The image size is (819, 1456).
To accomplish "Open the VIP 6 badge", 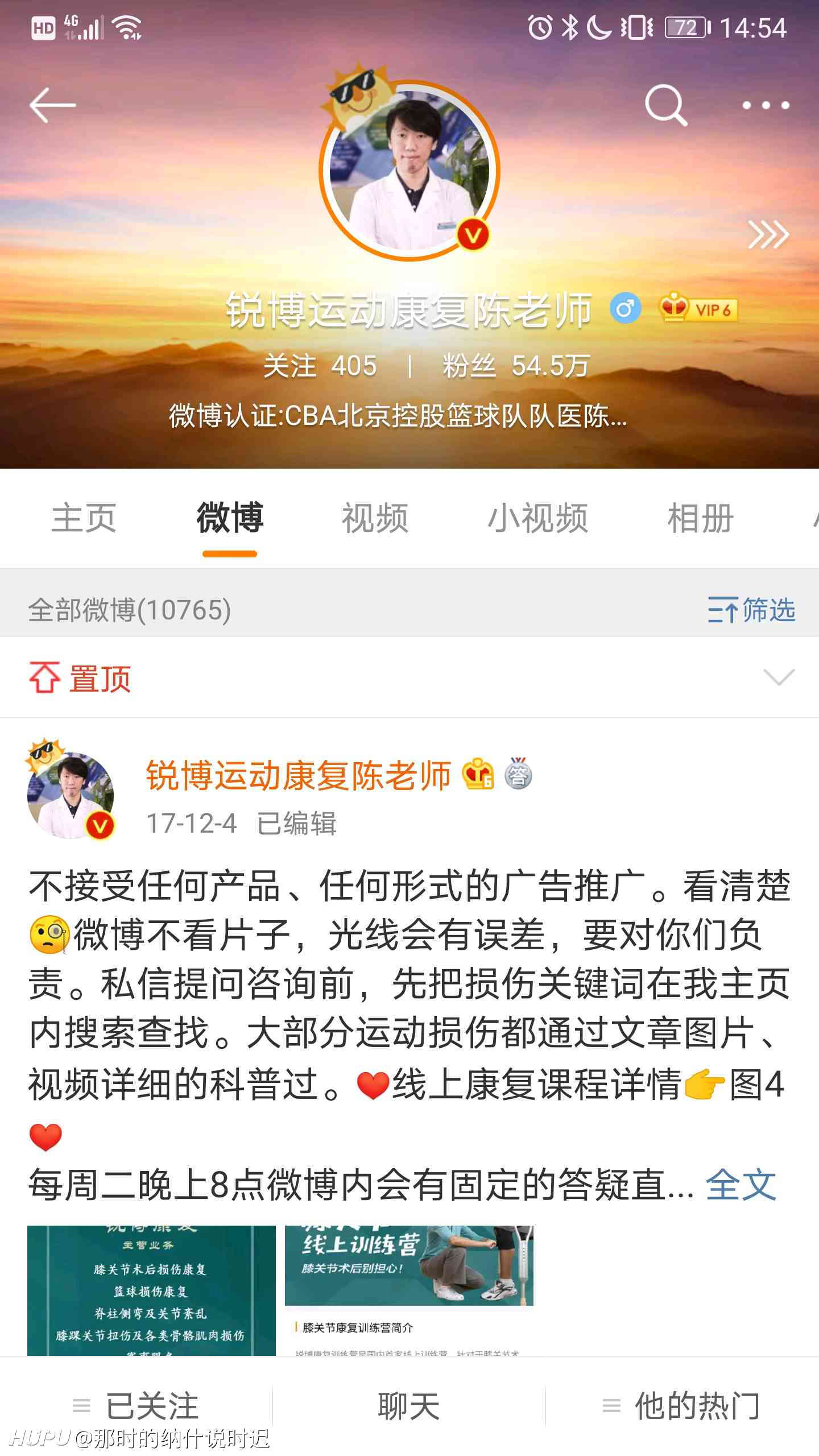I will click(698, 308).
